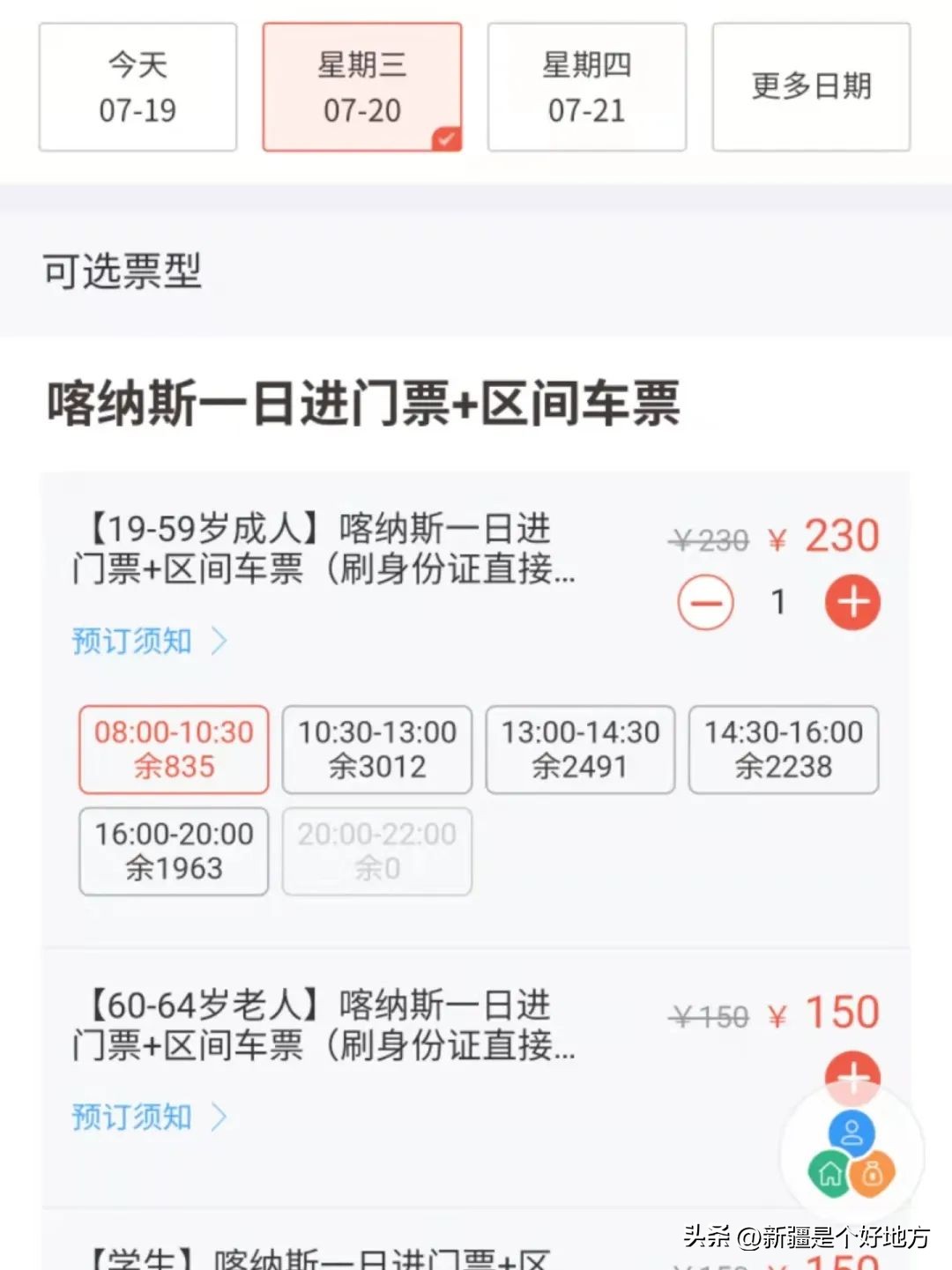Select Wednesday 07-20 date
Image resolution: width=952 pixels, height=1270 pixels.
[361, 87]
